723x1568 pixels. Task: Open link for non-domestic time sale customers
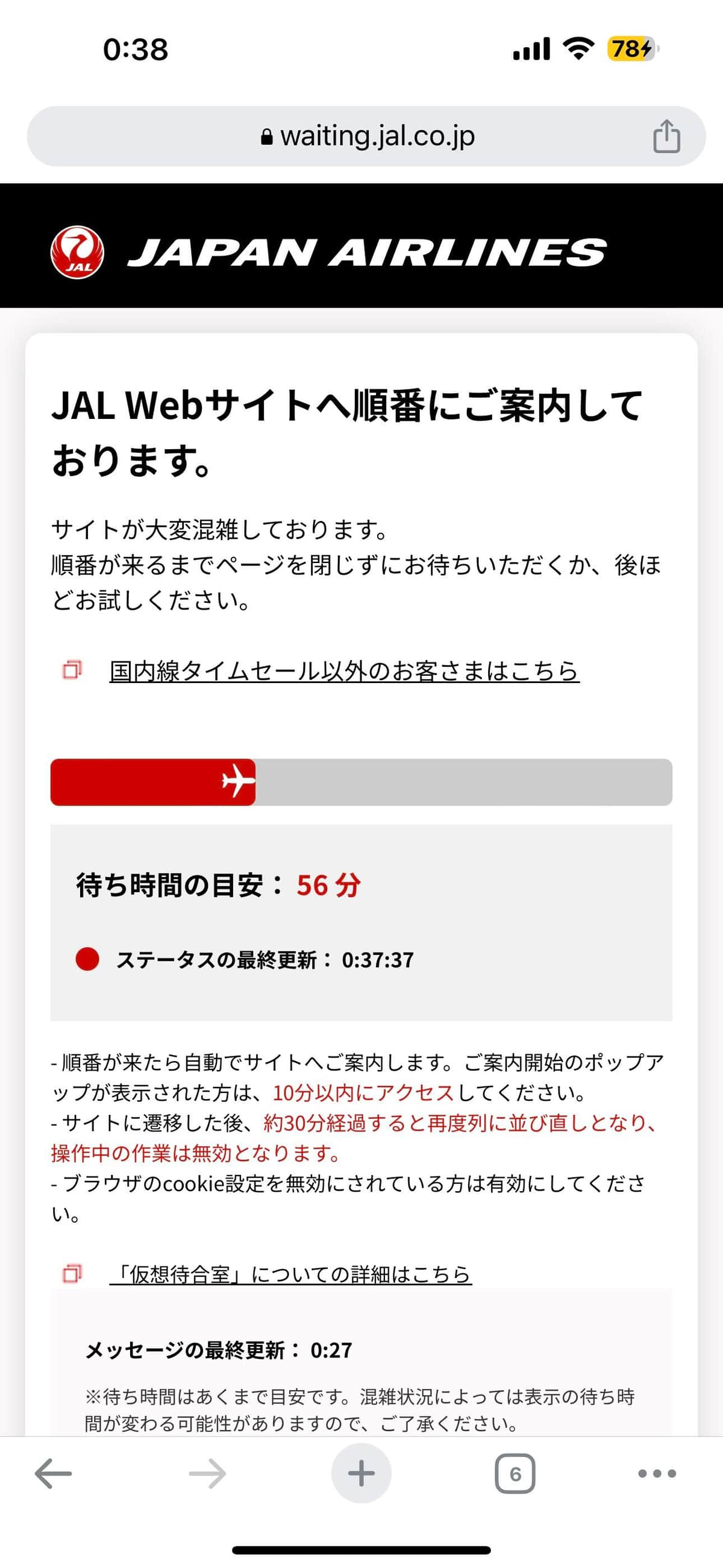pos(344,670)
